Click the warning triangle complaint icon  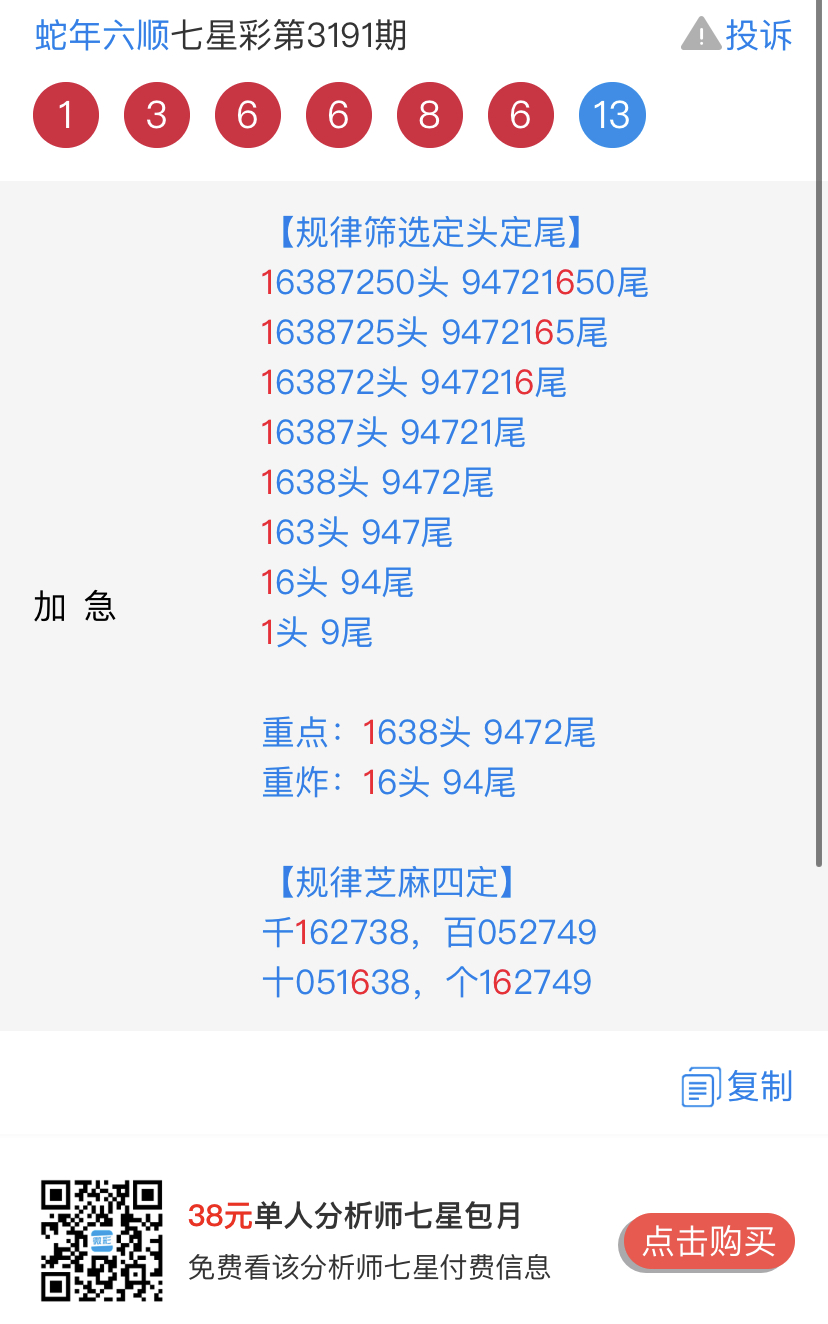pyautogui.click(x=700, y=34)
